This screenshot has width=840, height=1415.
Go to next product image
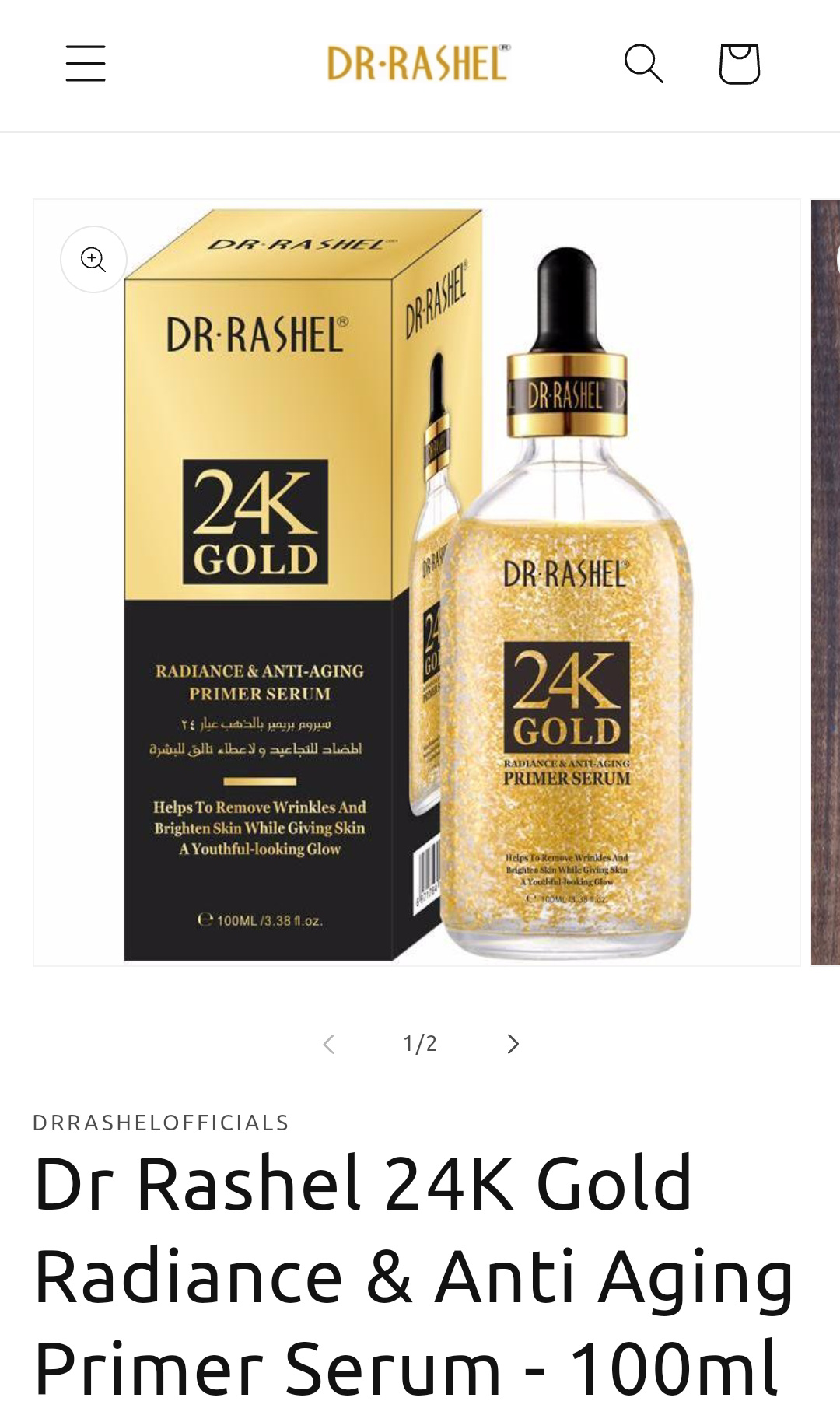pyautogui.click(x=513, y=1044)
